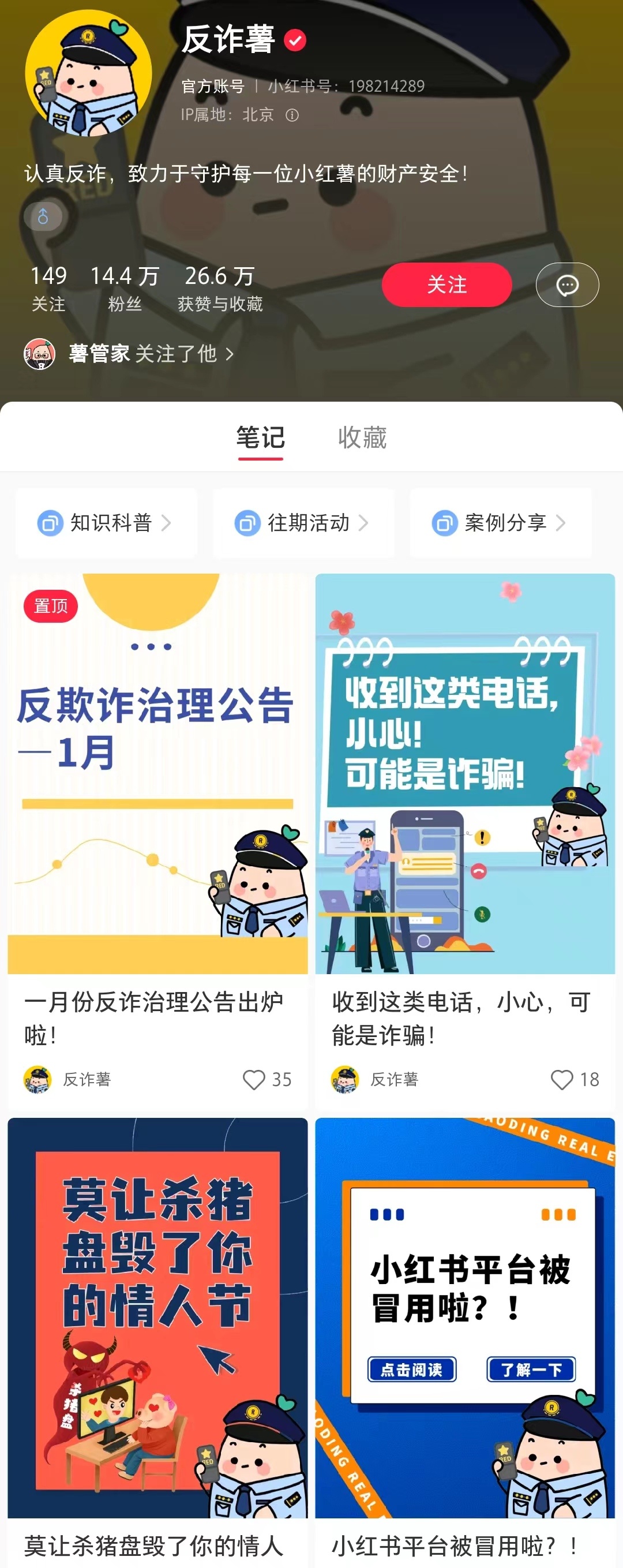This screenshot has width=623, height=1568.
Task: Open the pinned note 反欺诈治理公告—1月
Action: [157, 773]
